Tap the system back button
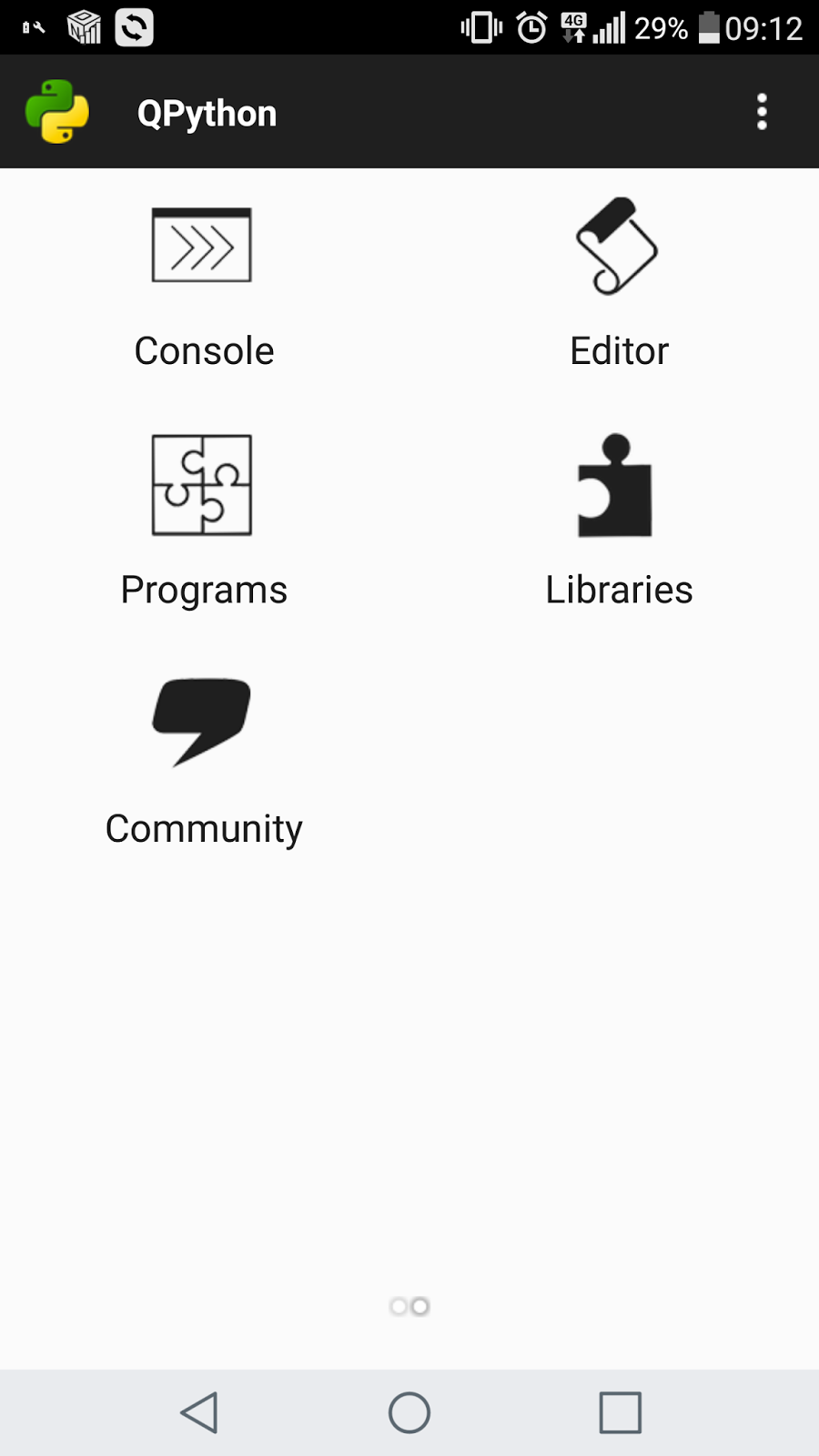Image resolution: width=819 pixels, height=1456 pixels. 199,1412
